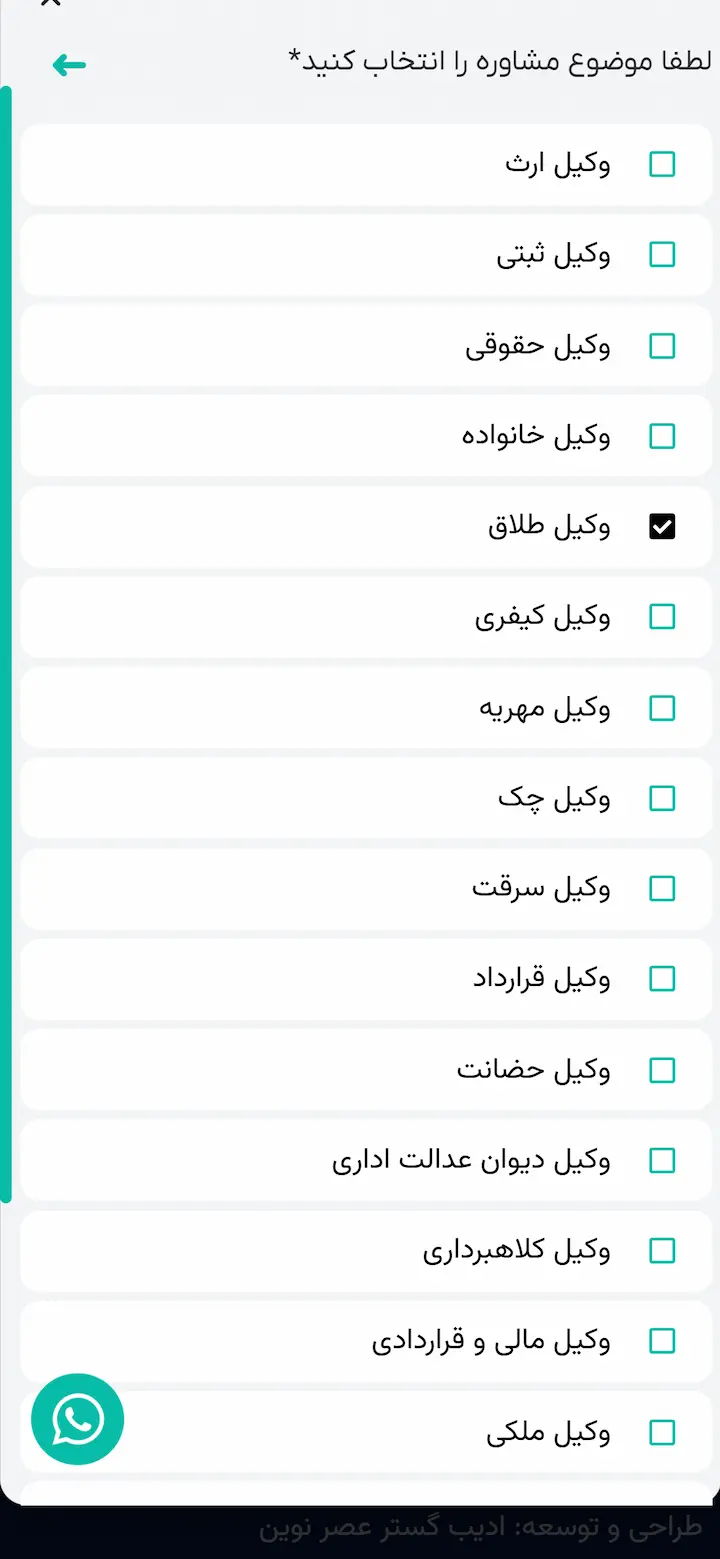The height and width of the screenshot is (1559, 720).
Task: Check وکیل دیوان عدالت اداری
Action: (x=662, y=1160)
